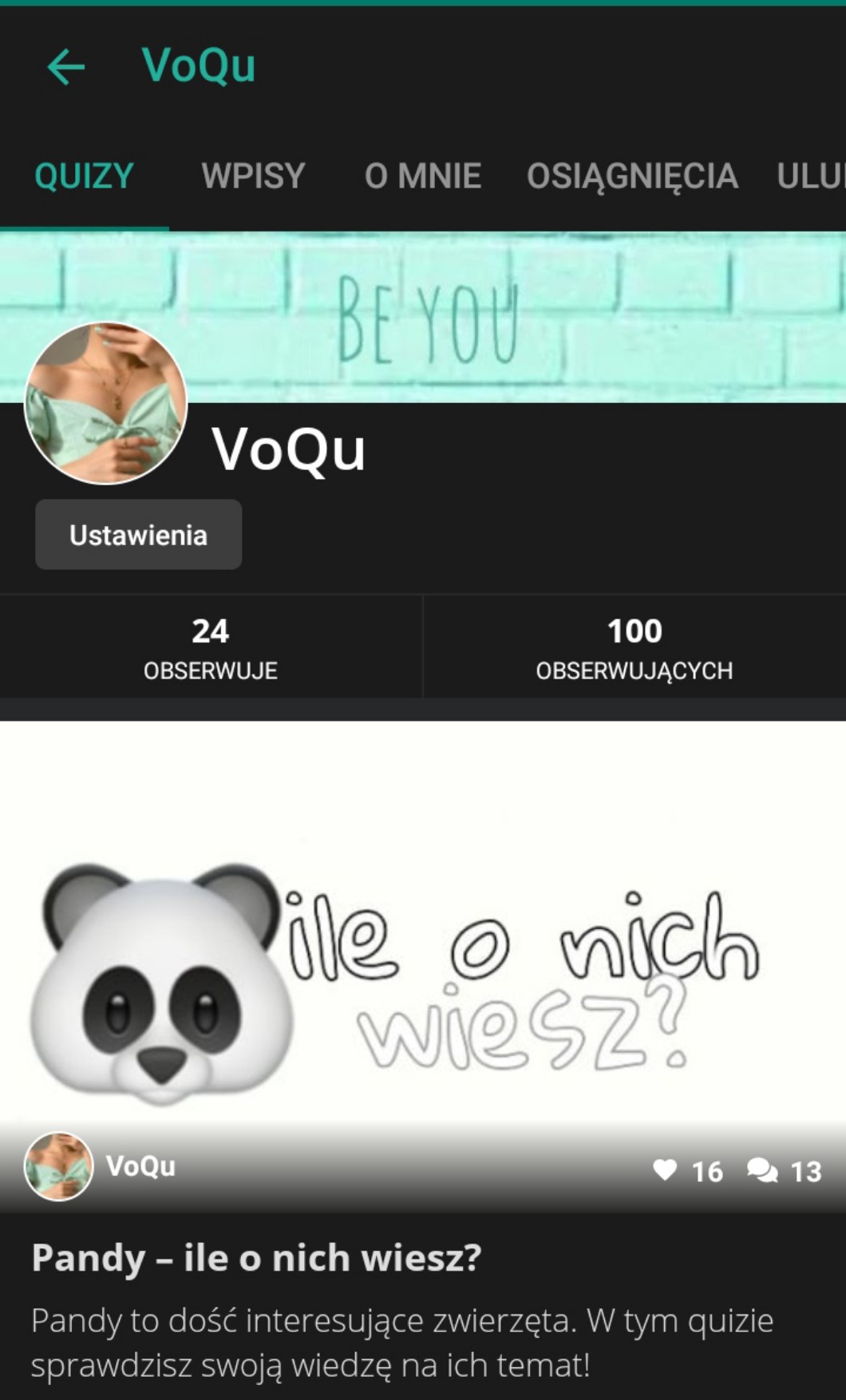Open Ustawienia settings button

(x=138, y=535)
